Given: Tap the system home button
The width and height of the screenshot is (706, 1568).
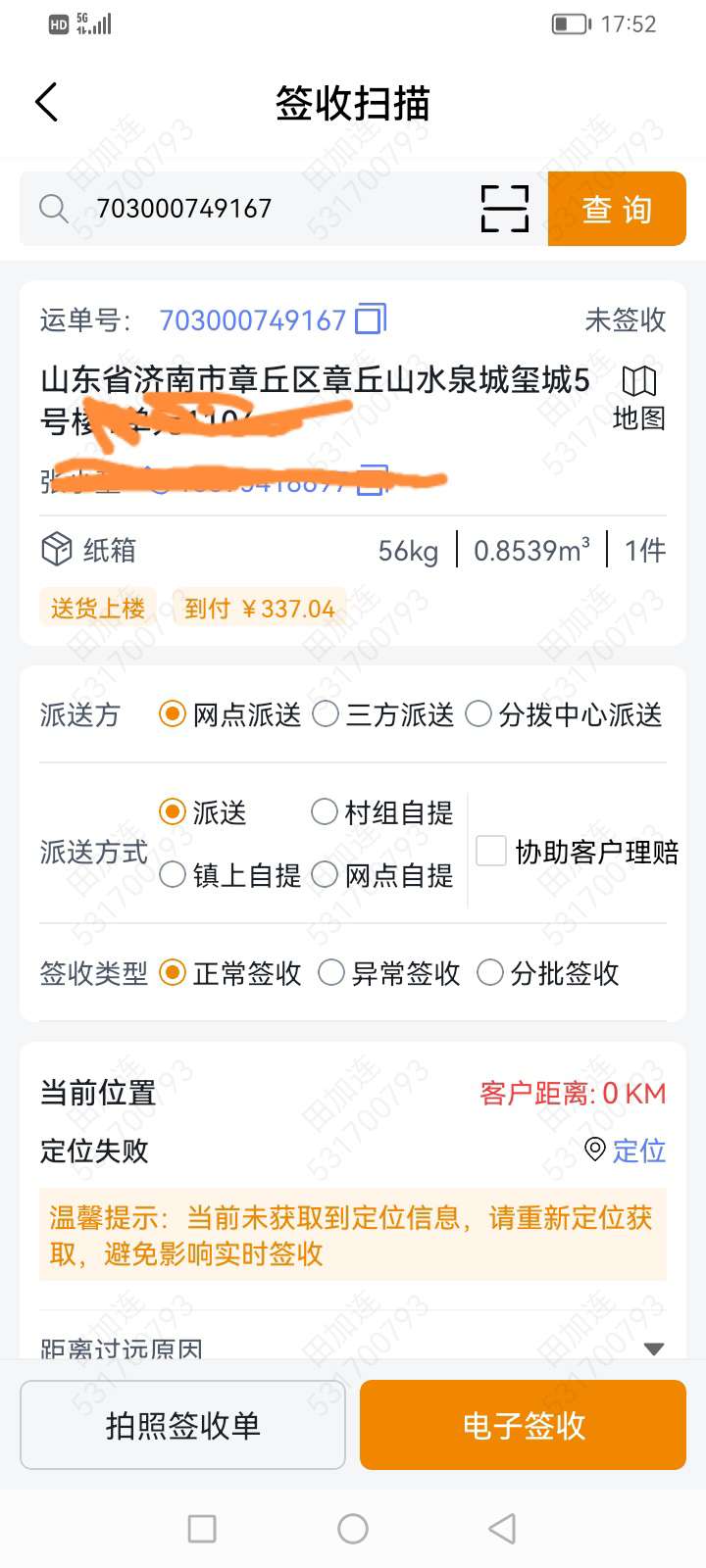Looking at the screenshot, I should point(353,1529).
